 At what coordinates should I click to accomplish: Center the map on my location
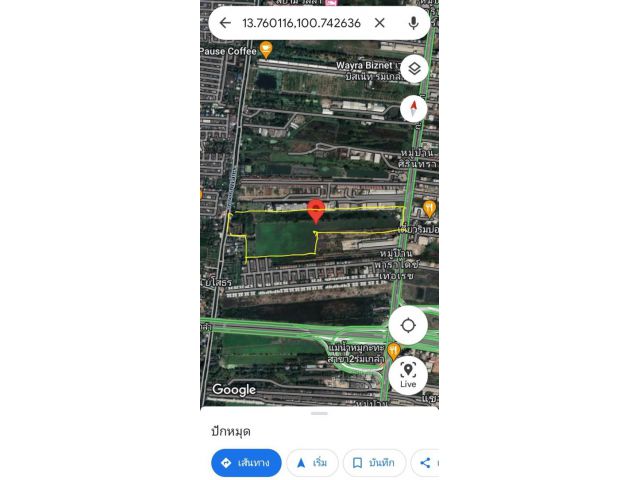408,326
